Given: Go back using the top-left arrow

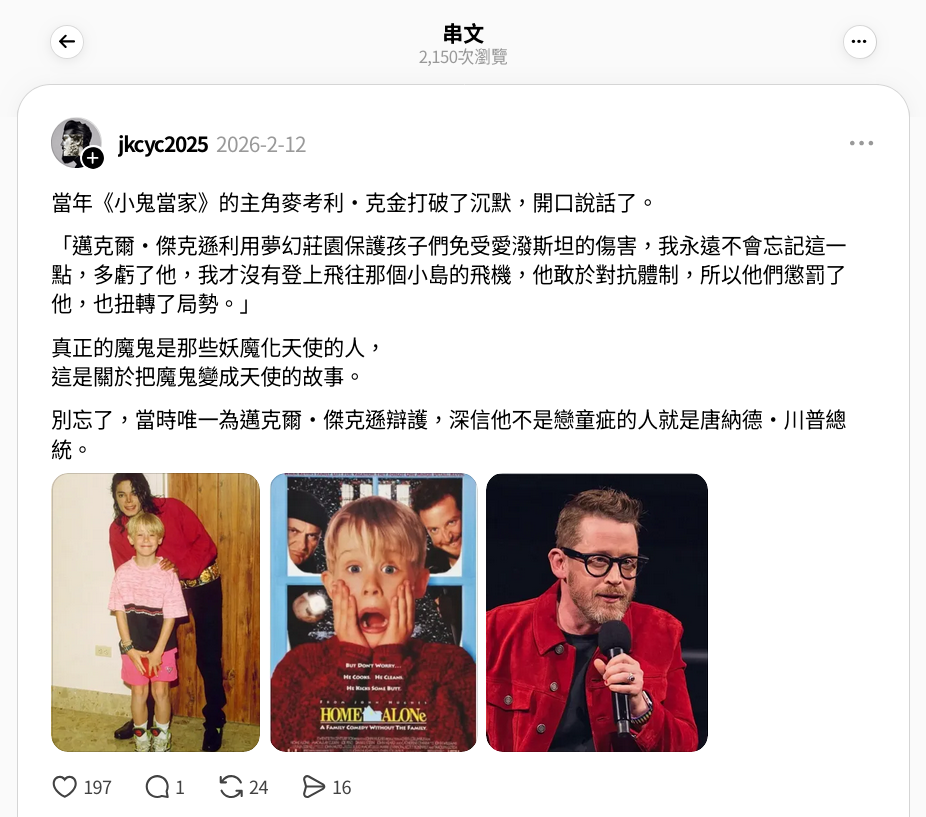Looking at the screenshot, I should [67, 42].
